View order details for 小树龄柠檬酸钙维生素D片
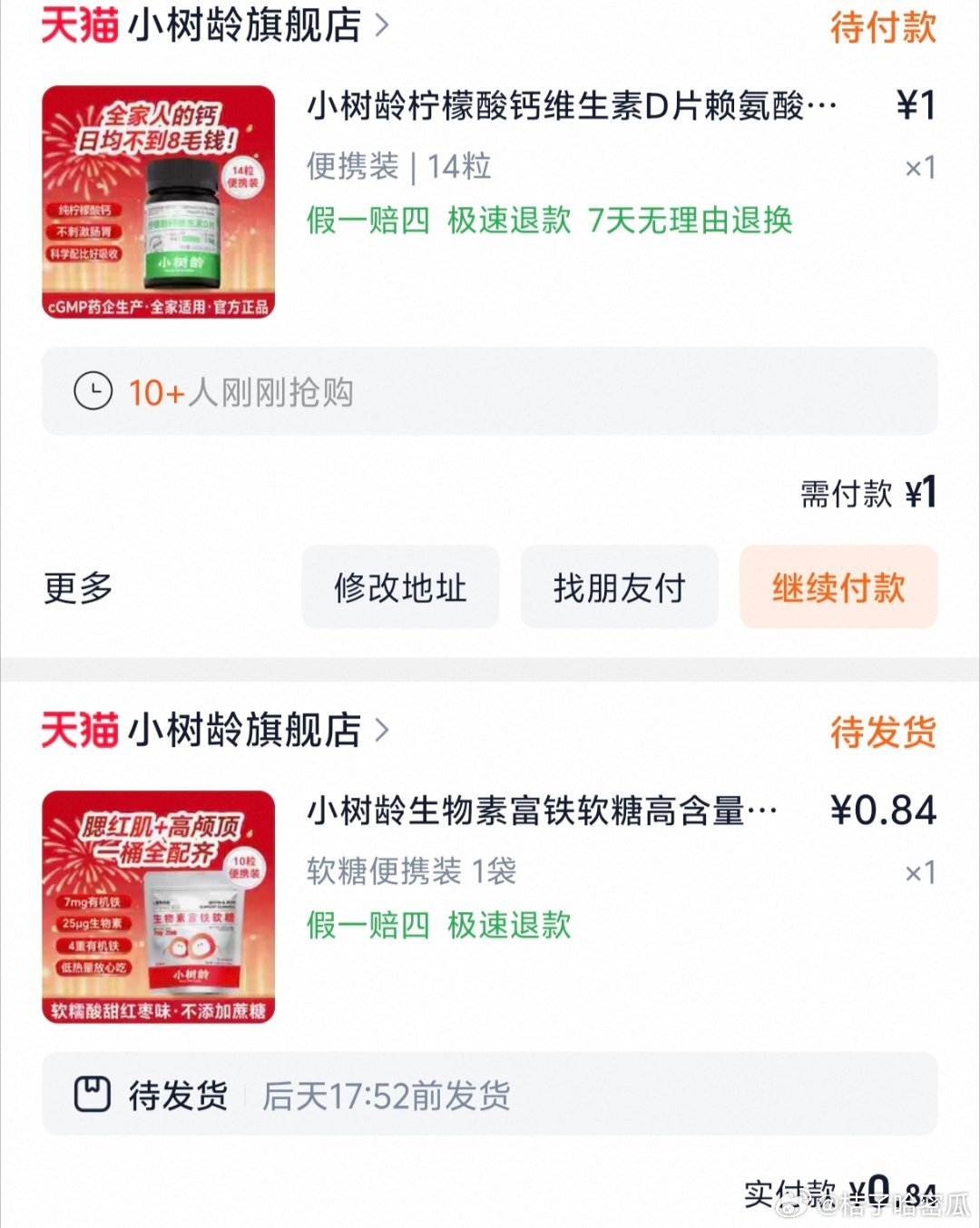 [x=572, y=107]
